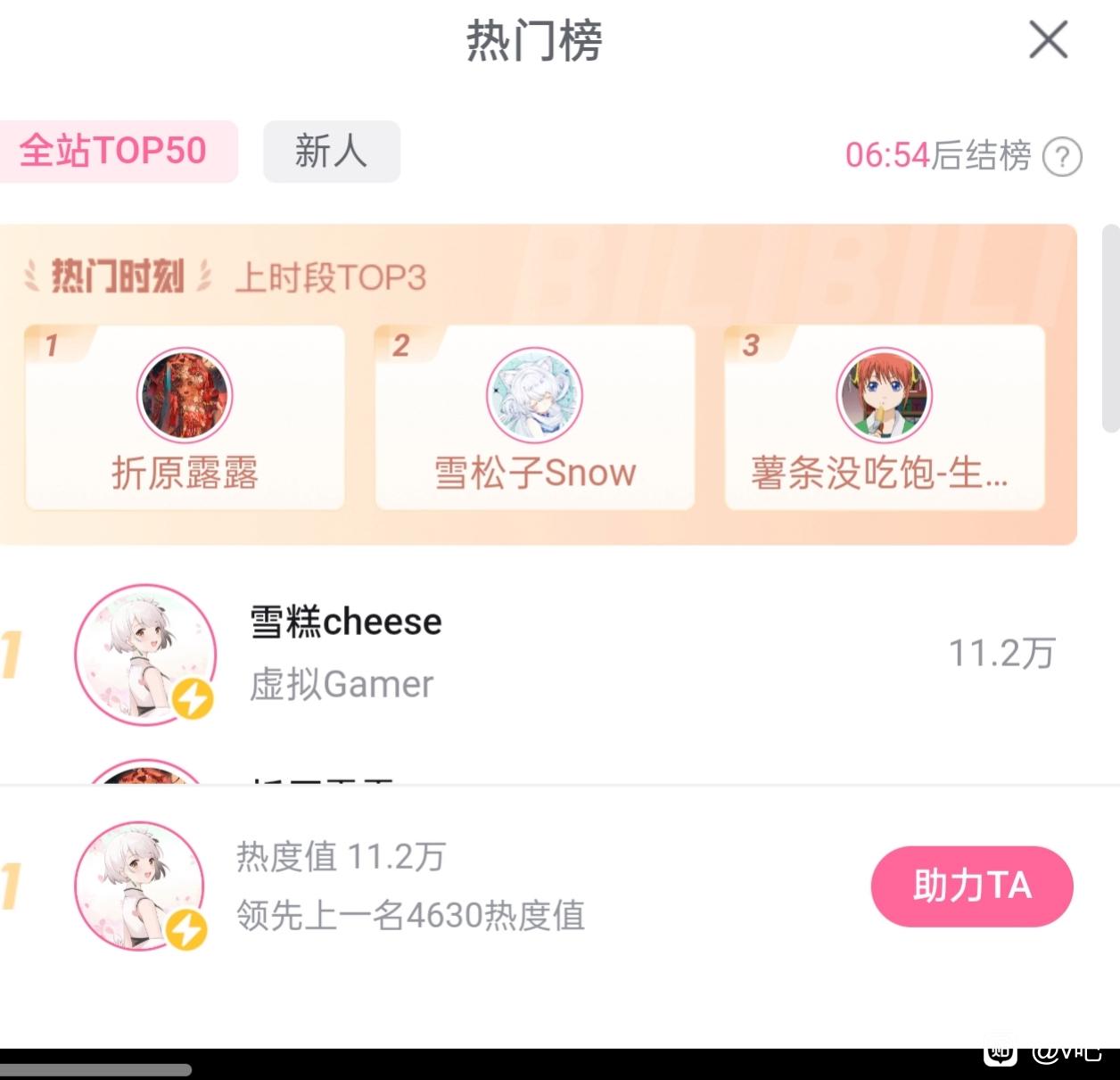
Task: Close the 热门榜 panel
Action: pyautogui.click(x=1048, y=40)
